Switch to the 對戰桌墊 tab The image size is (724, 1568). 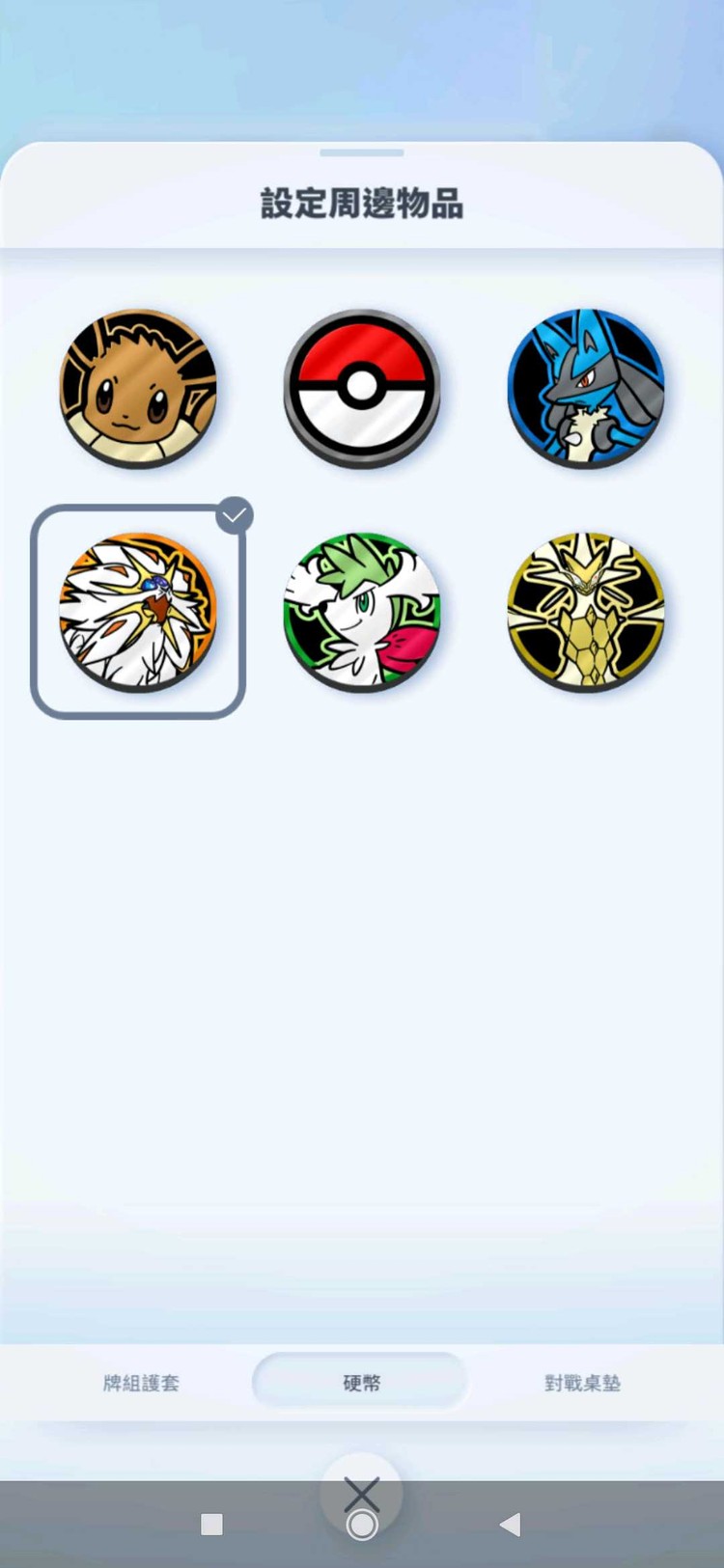[x=582, y=1383]
